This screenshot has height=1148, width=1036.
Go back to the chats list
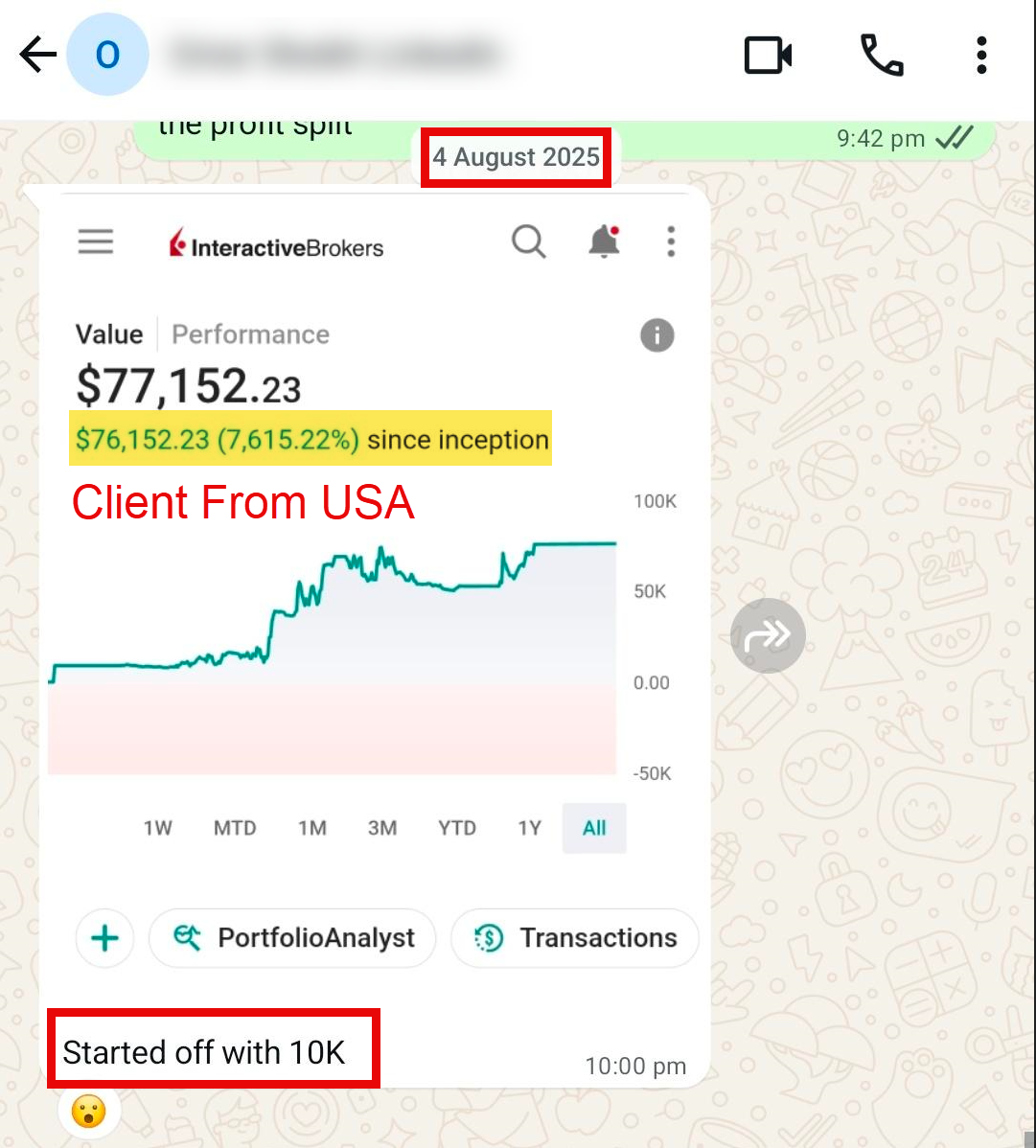[37, 56]
